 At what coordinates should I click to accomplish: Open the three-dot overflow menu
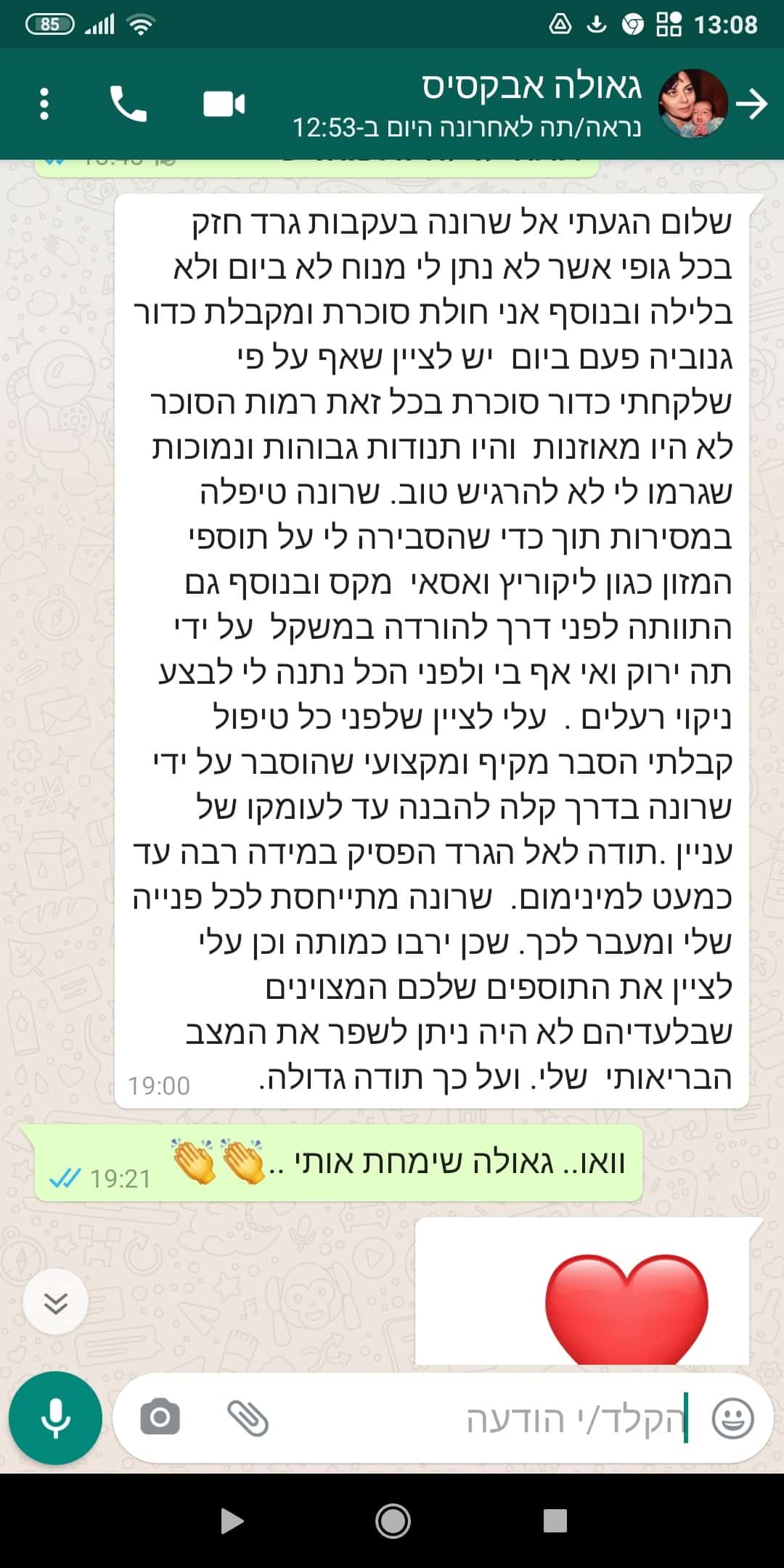(x=44, y=104)
